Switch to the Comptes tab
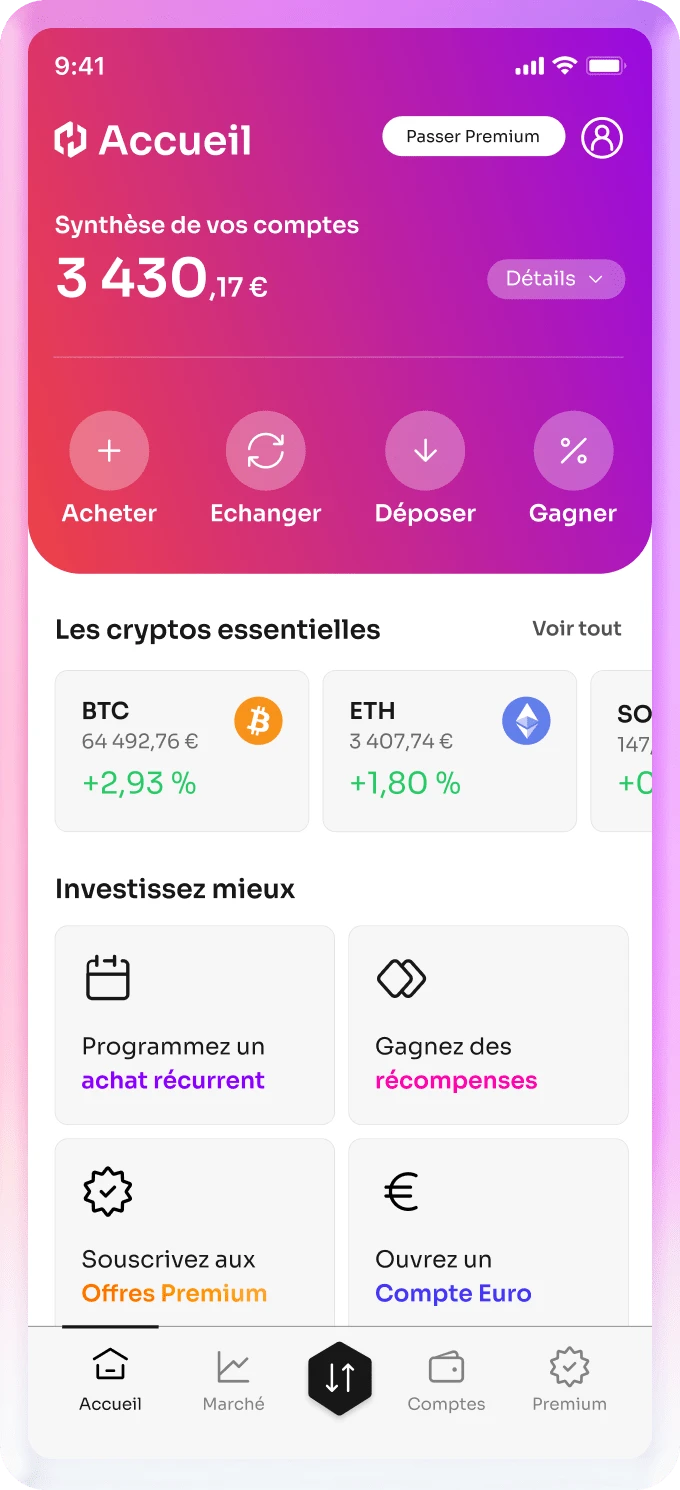Viewport: 680px width, 1490px height. click(446, 1381)
